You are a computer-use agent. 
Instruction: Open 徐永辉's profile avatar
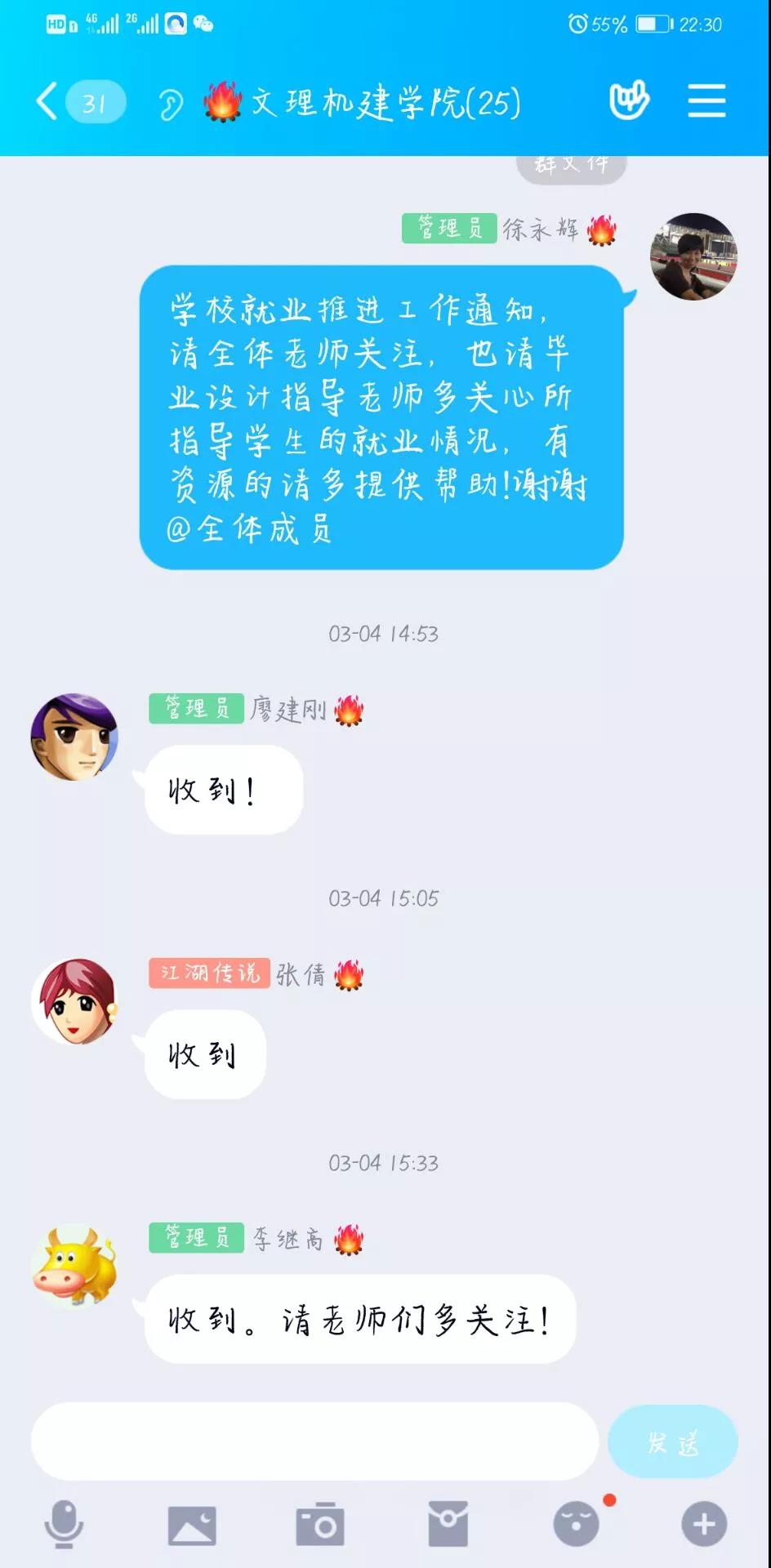[693, 257]
